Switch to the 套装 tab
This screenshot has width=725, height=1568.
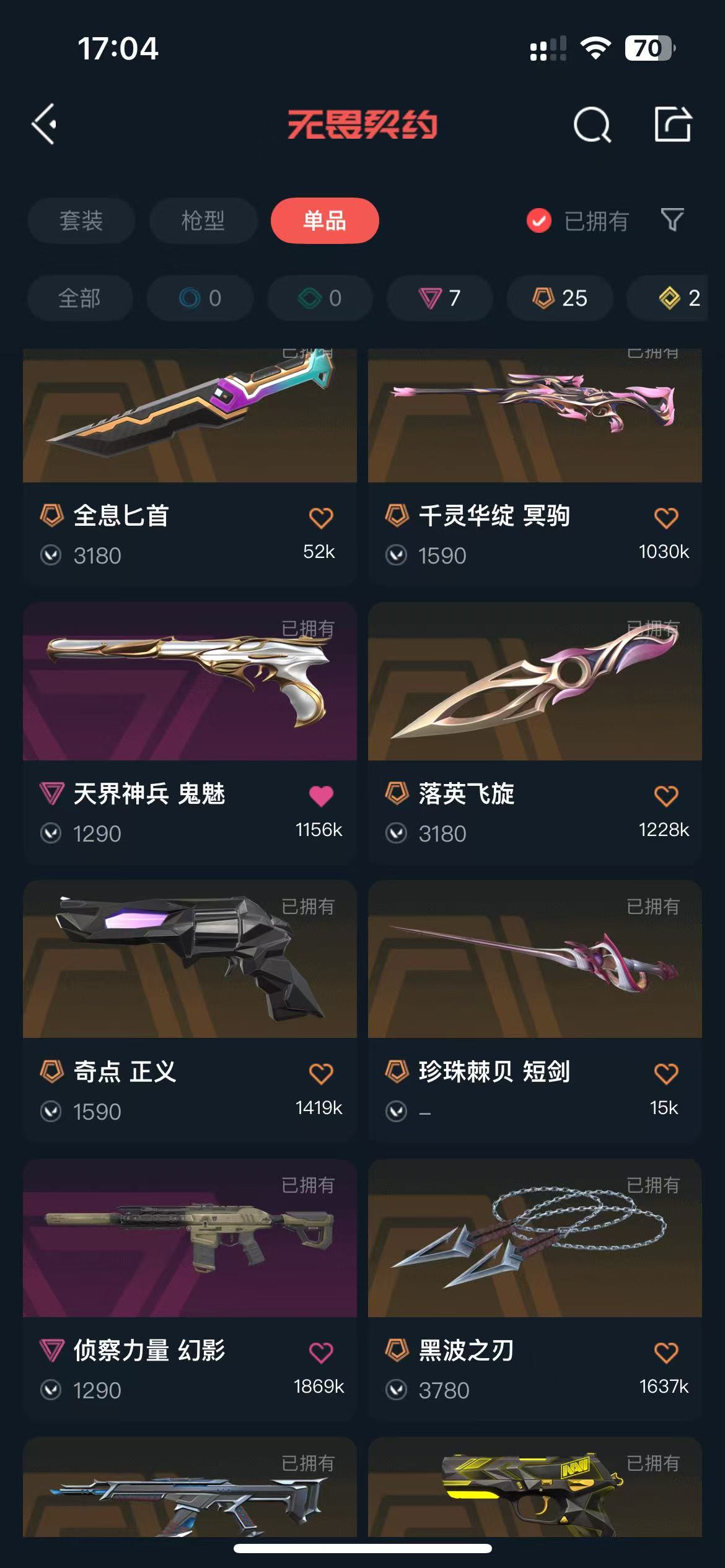81,220
